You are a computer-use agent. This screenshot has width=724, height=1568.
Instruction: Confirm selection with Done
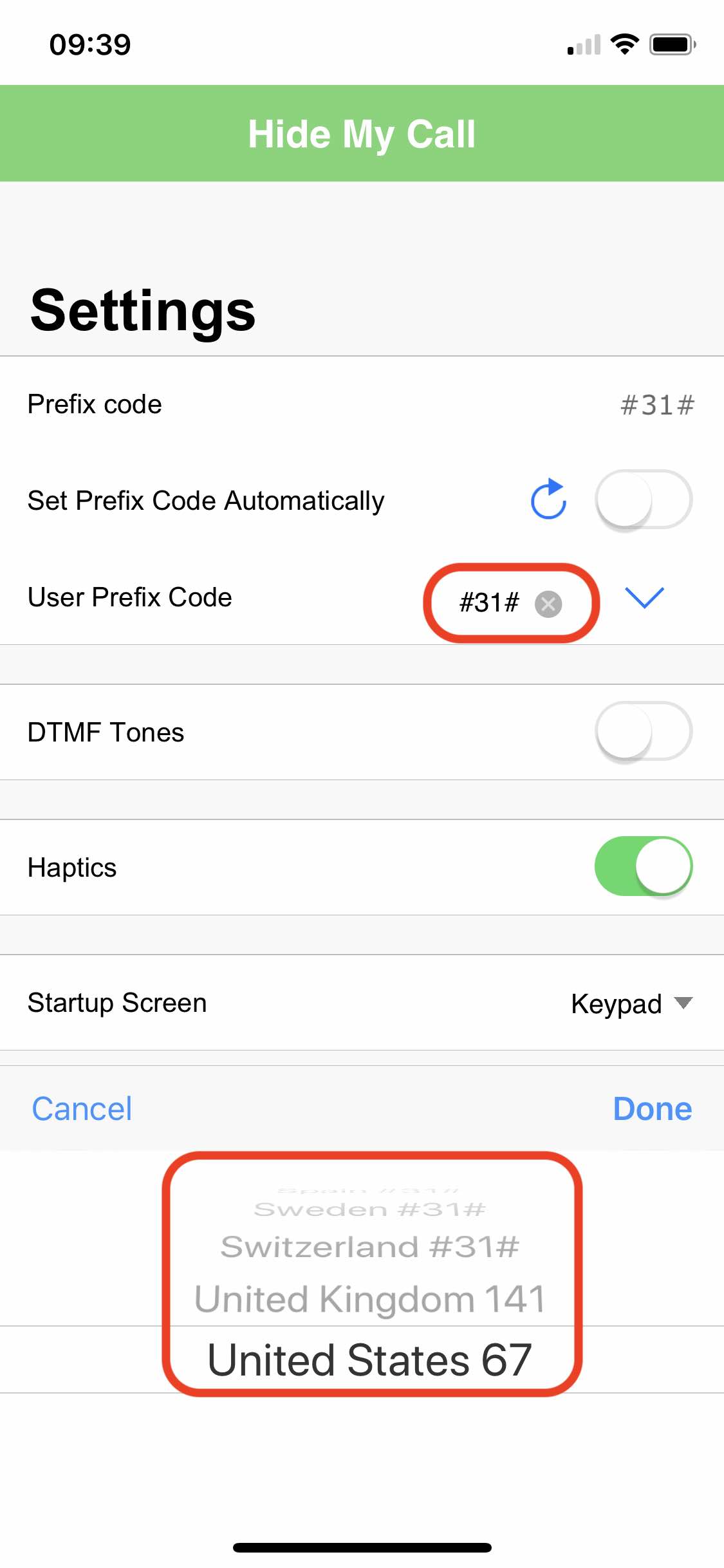(653, 1109)
